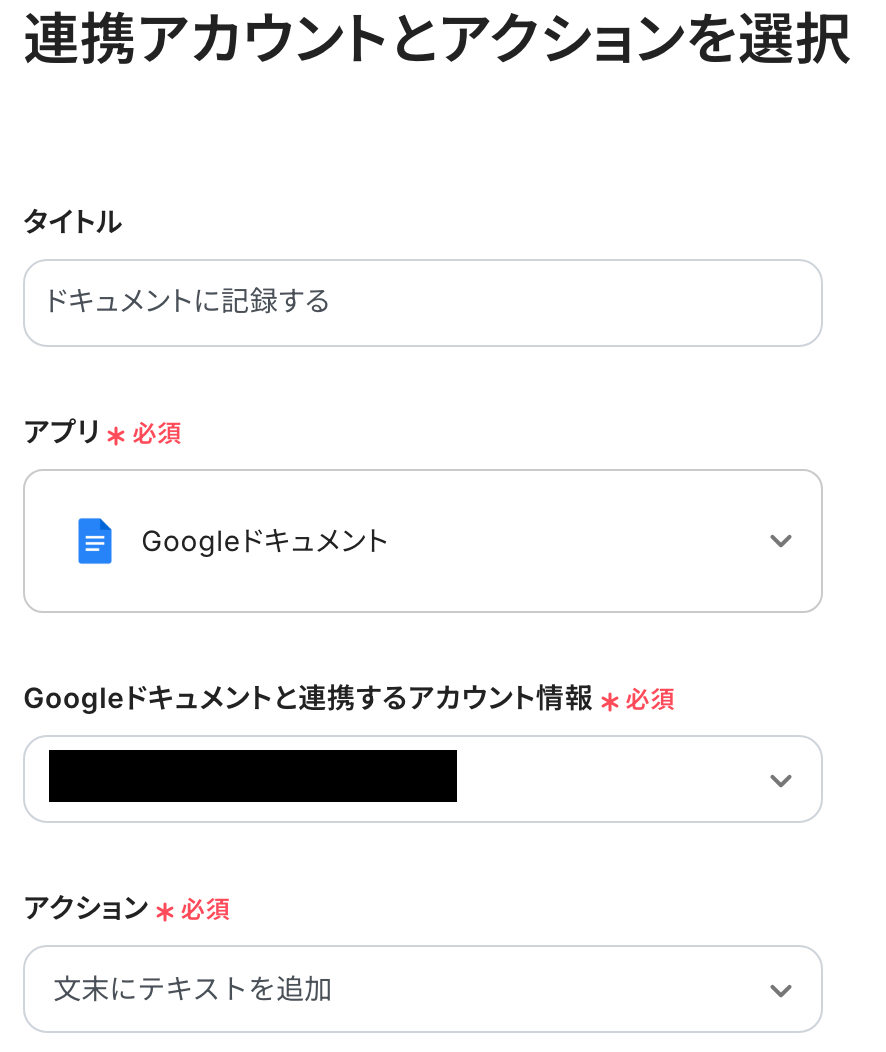Tap the タイトル text field
The image size is (886, 1052).
pyautogui.click(x=422, y=302)
